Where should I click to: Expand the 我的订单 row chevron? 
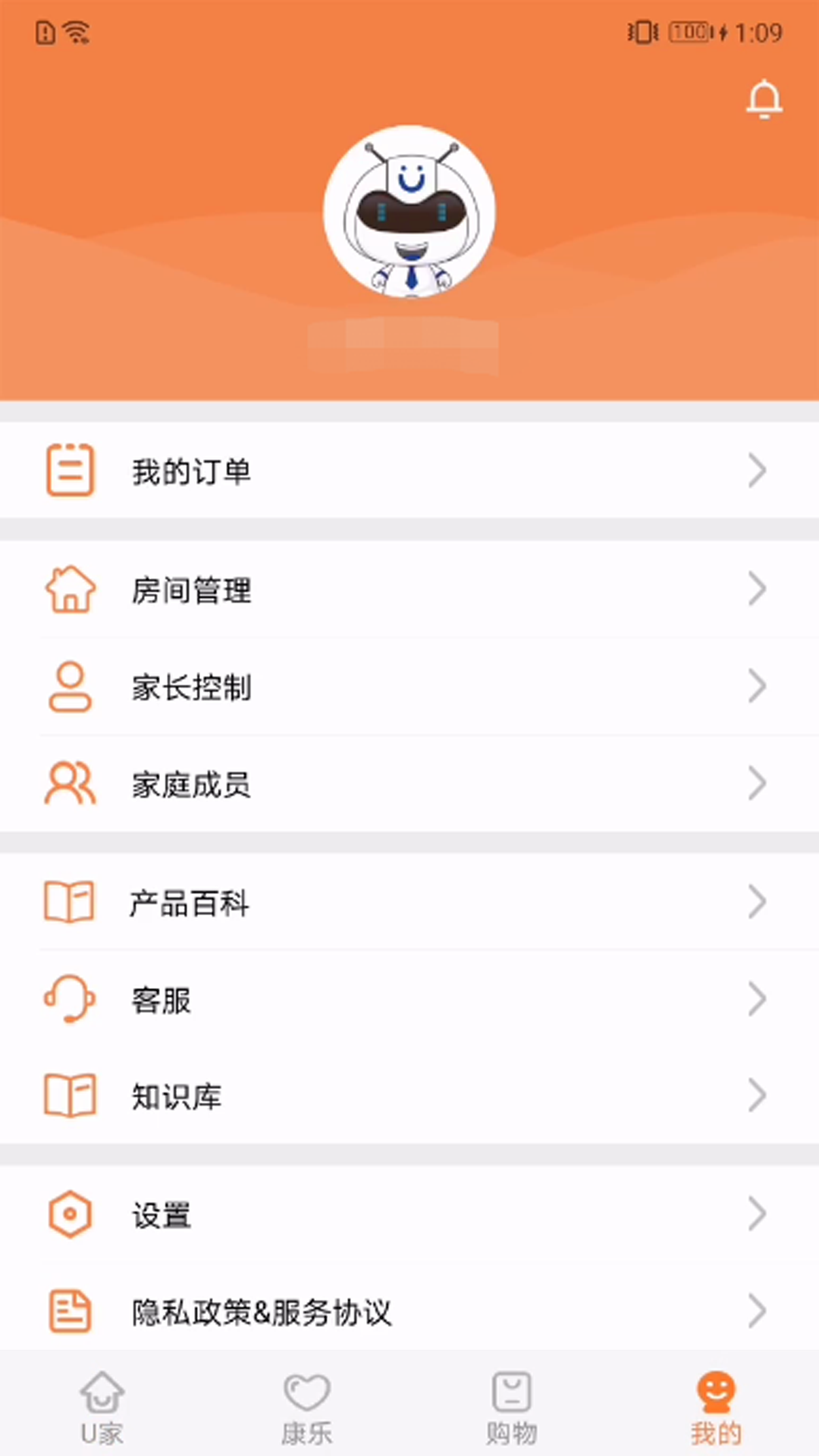[758, 470]
